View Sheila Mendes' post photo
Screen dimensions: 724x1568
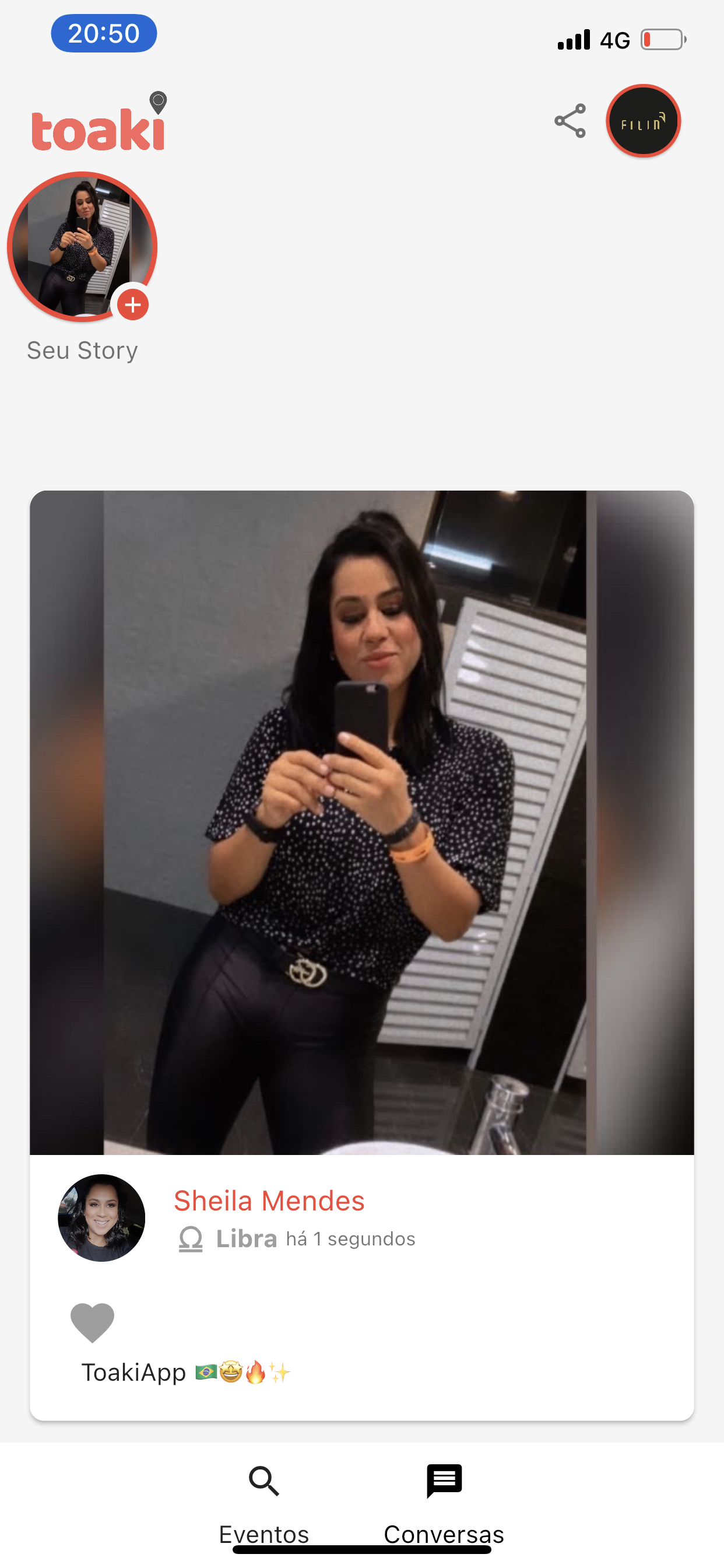(361, 822)
